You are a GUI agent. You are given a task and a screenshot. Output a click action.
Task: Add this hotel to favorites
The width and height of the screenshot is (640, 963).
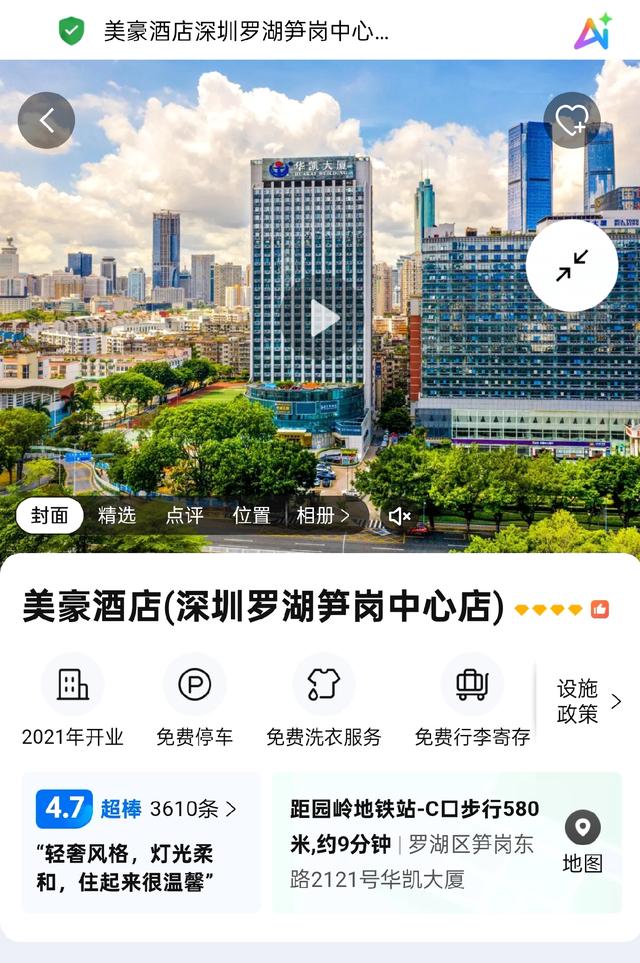tap(571, 121)
